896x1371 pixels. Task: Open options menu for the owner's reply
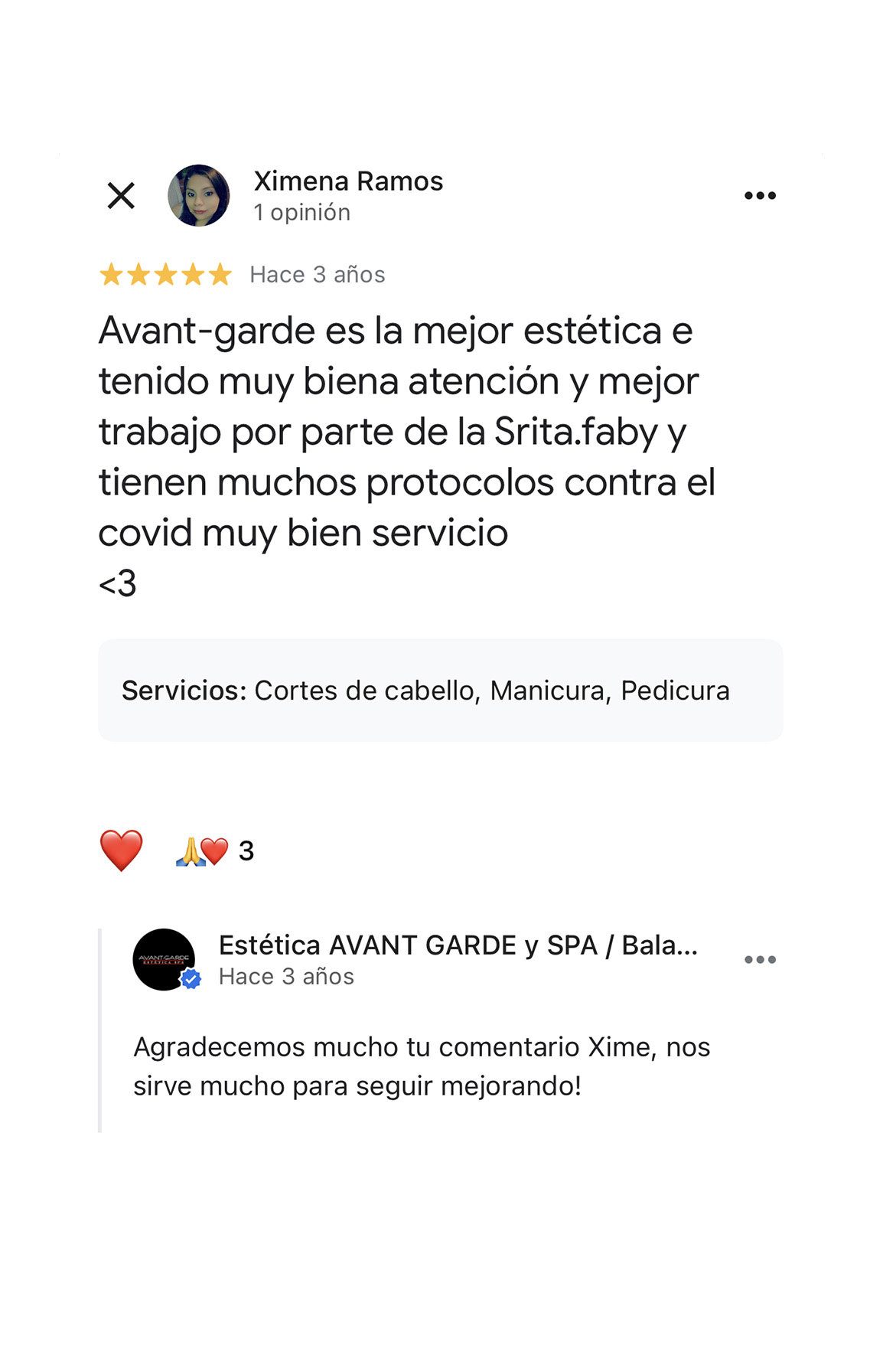pos(760,960)
